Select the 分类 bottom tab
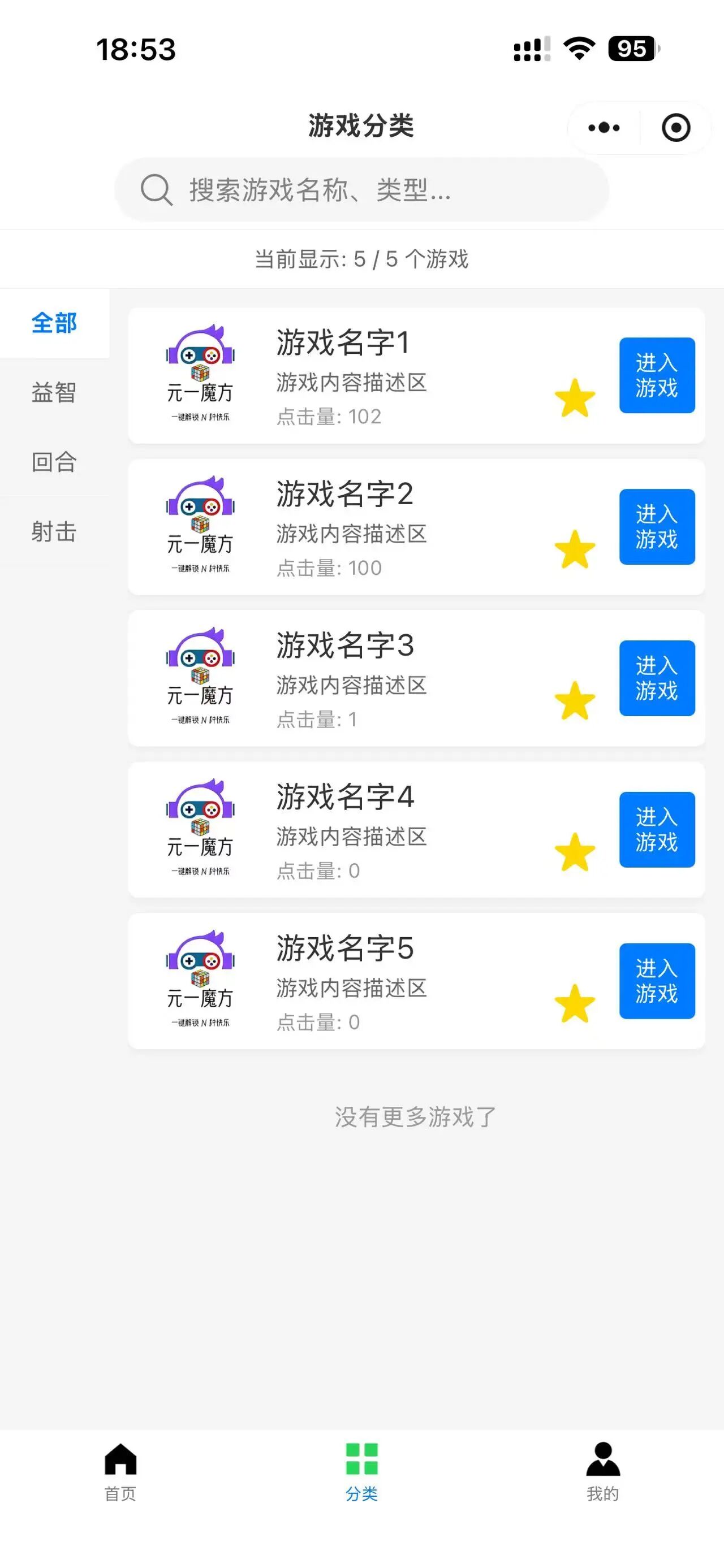This screenshot has height=1568, width=724. click(x=361, y=1472)
